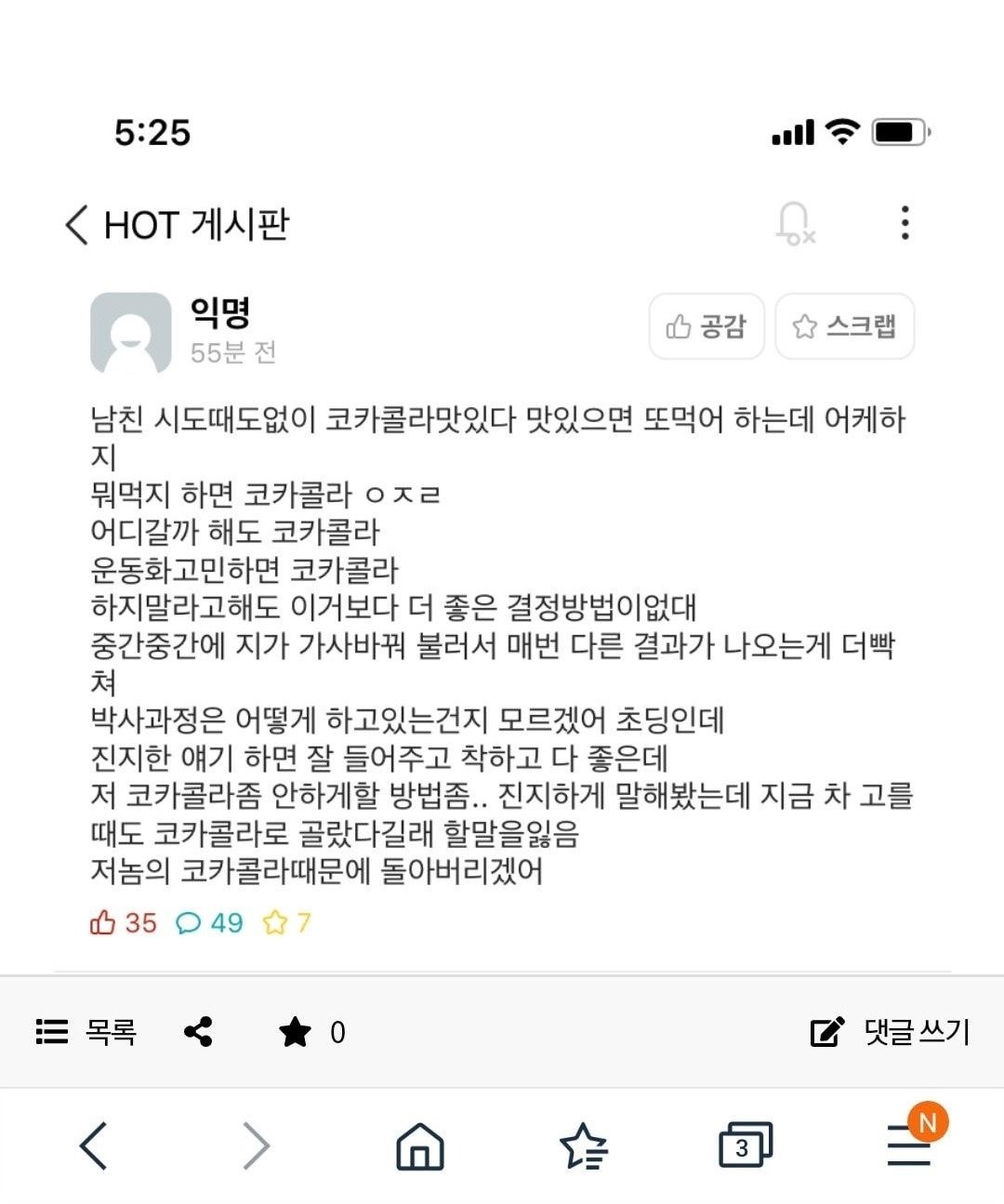Go forward in the browser
Viewport: 1004px width, 1204px height.
pyautogui.click(x=256, y=1145)
